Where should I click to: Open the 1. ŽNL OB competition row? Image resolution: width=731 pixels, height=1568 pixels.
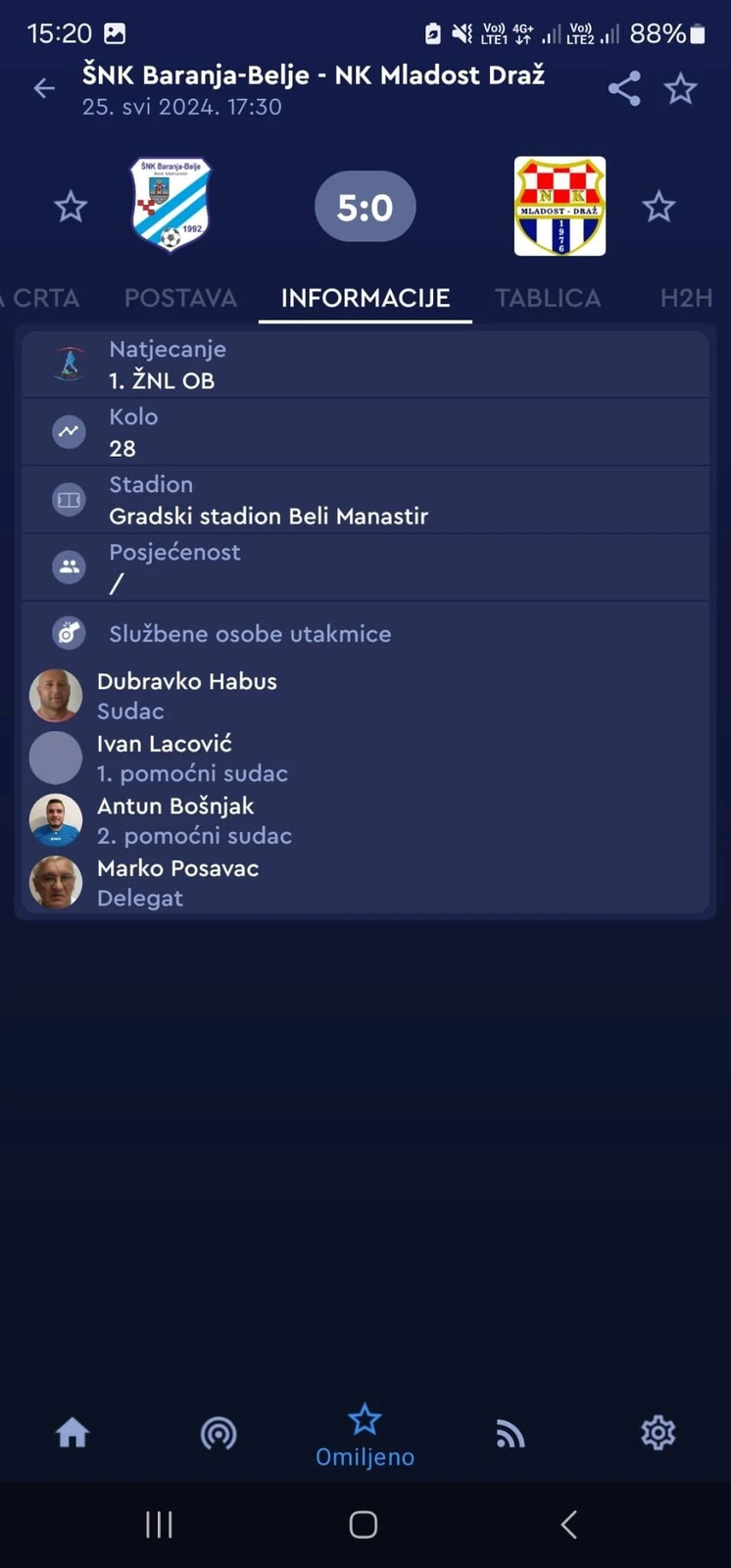point(365,365)
